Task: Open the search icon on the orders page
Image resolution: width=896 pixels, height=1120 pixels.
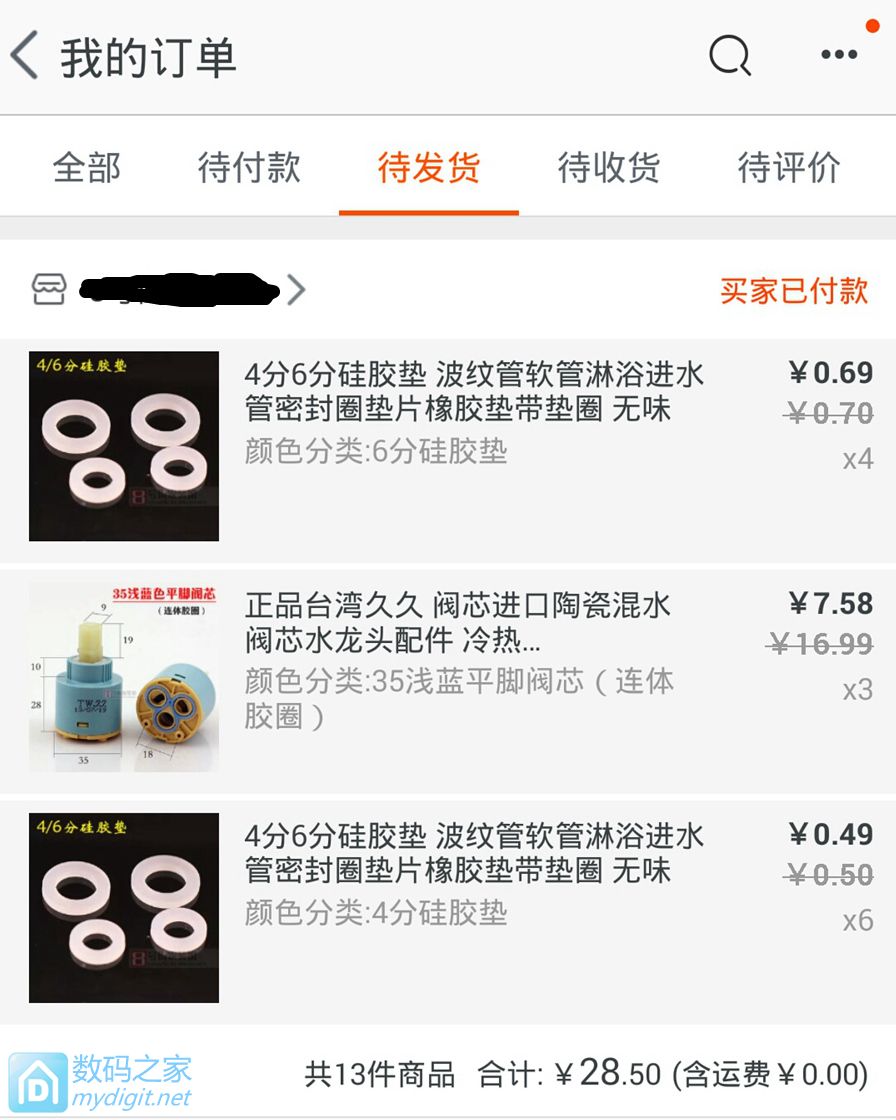Action: tap(730, 55)
